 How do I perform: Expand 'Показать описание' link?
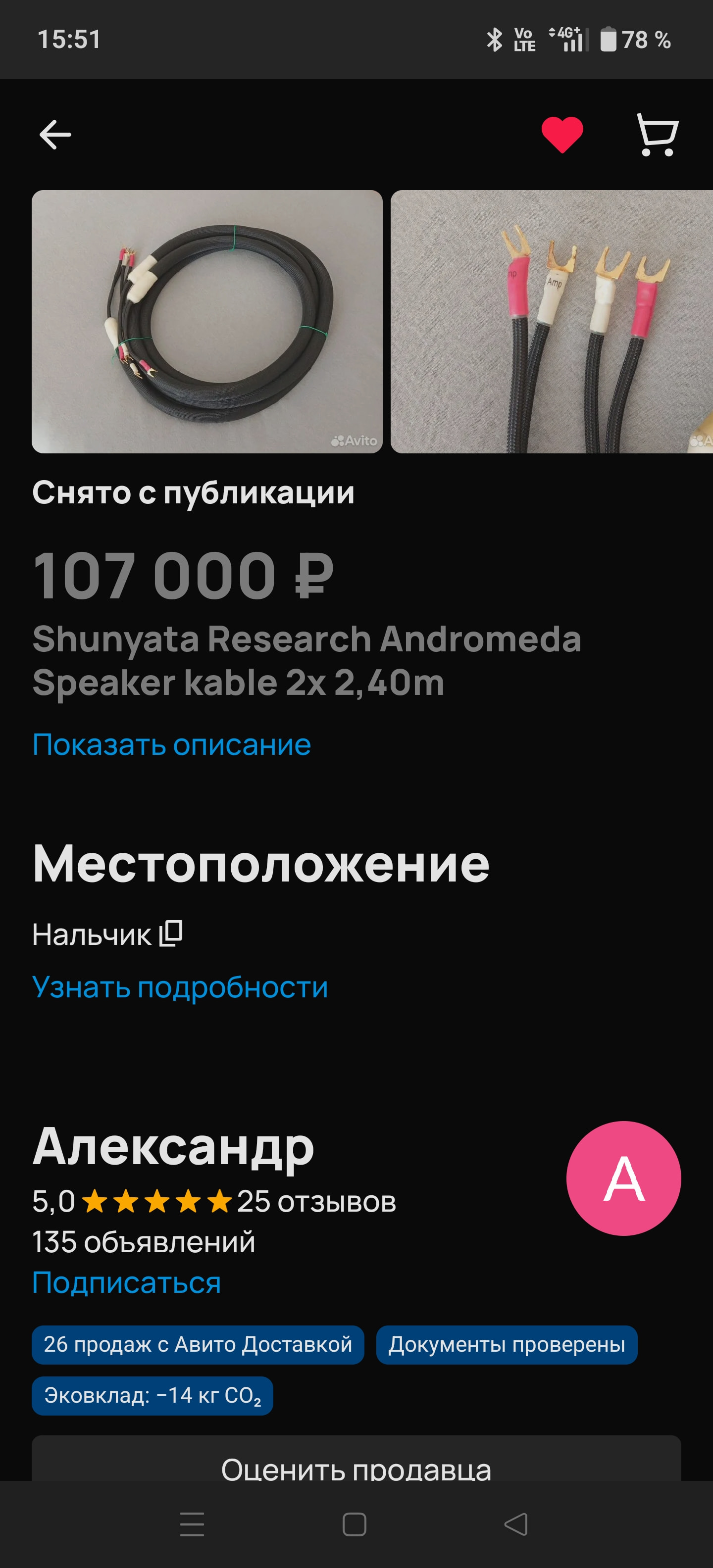(x=172, y=744)
